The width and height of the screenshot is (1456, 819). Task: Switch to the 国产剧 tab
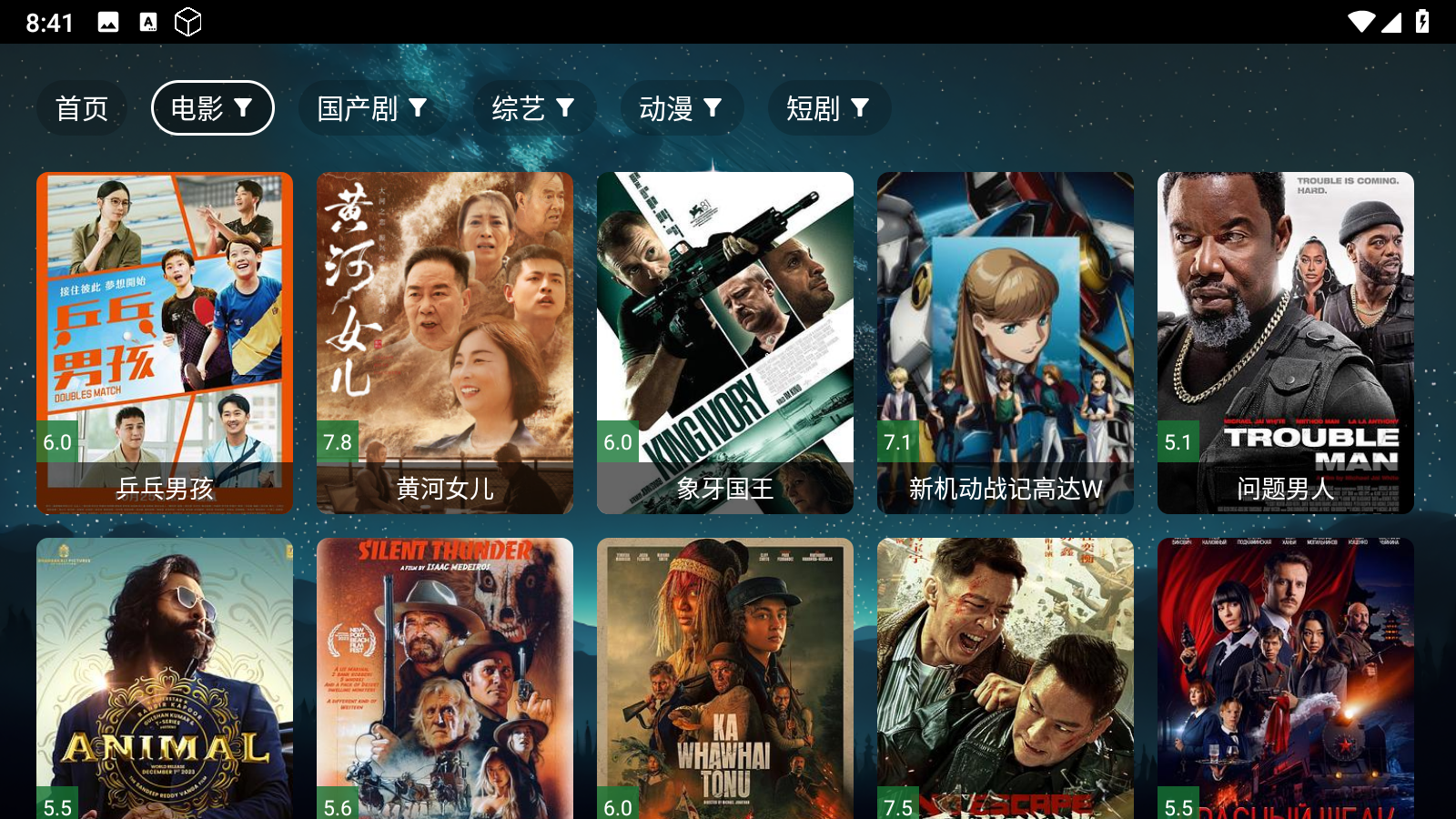372,108
